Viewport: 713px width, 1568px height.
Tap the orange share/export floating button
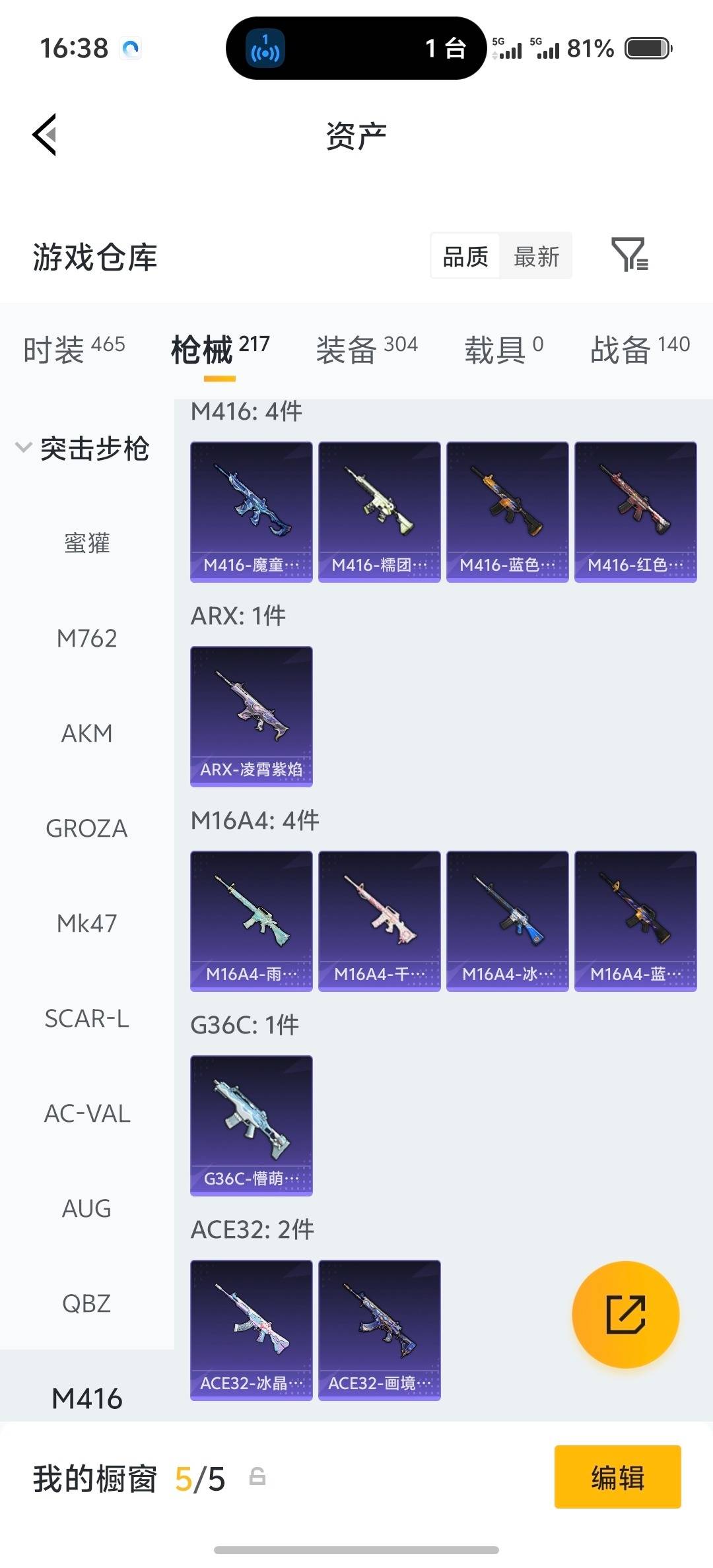pyautogui.click(x=625, y=1315)
